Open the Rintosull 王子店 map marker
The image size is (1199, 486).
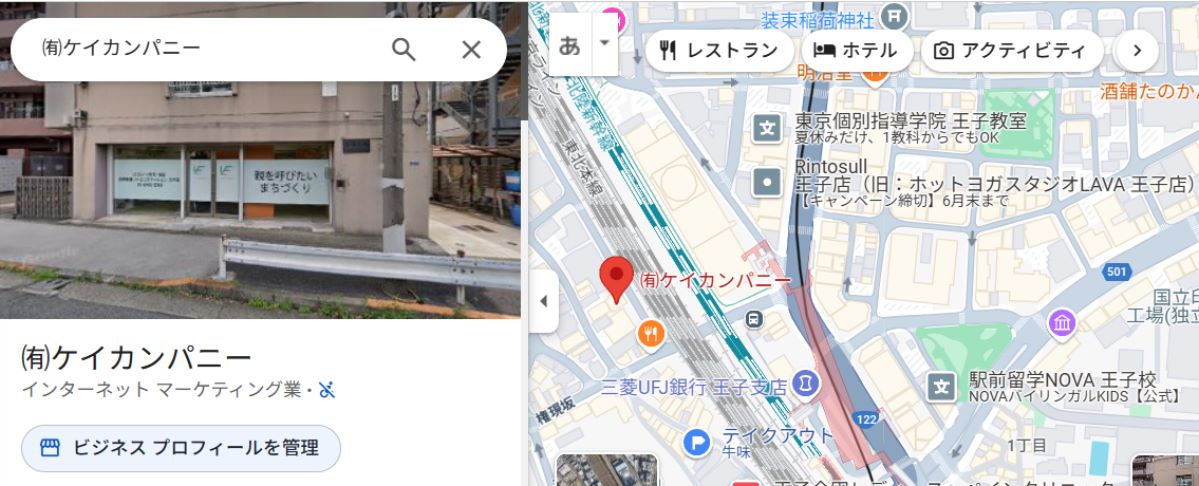pos(767,182)
